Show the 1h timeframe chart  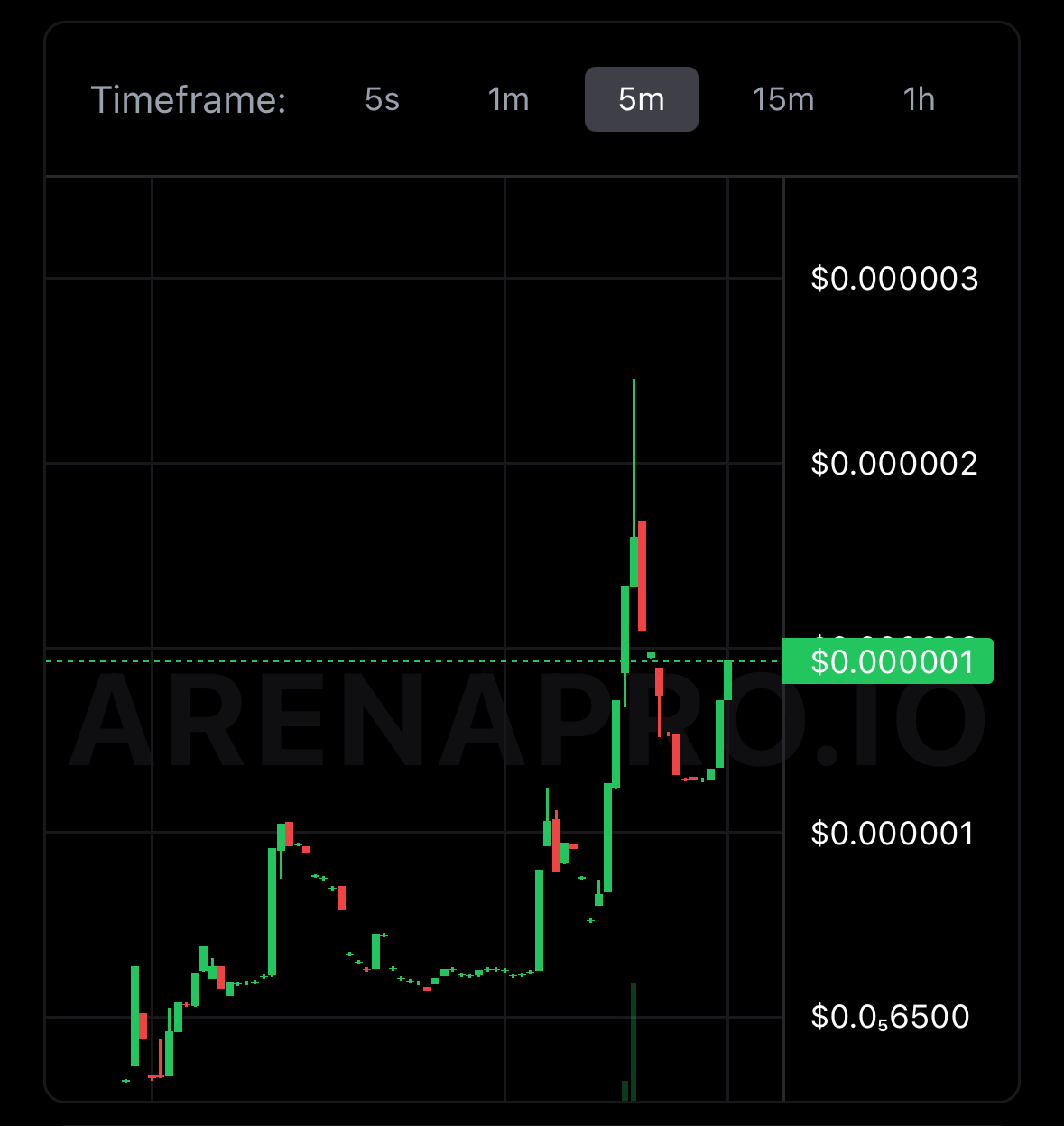[918, 99]
